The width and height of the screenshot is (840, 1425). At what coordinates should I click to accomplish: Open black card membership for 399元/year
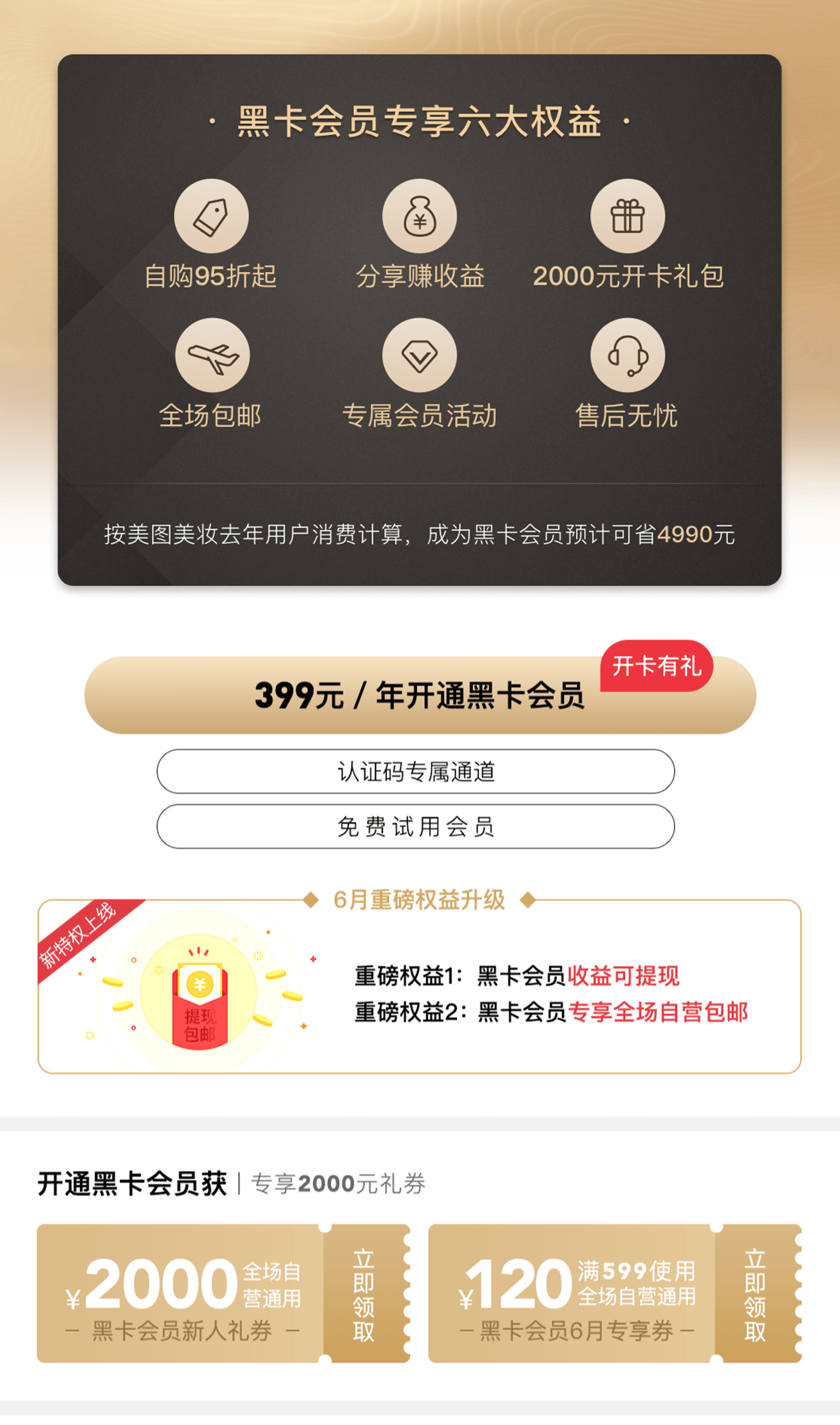[419, 696]
